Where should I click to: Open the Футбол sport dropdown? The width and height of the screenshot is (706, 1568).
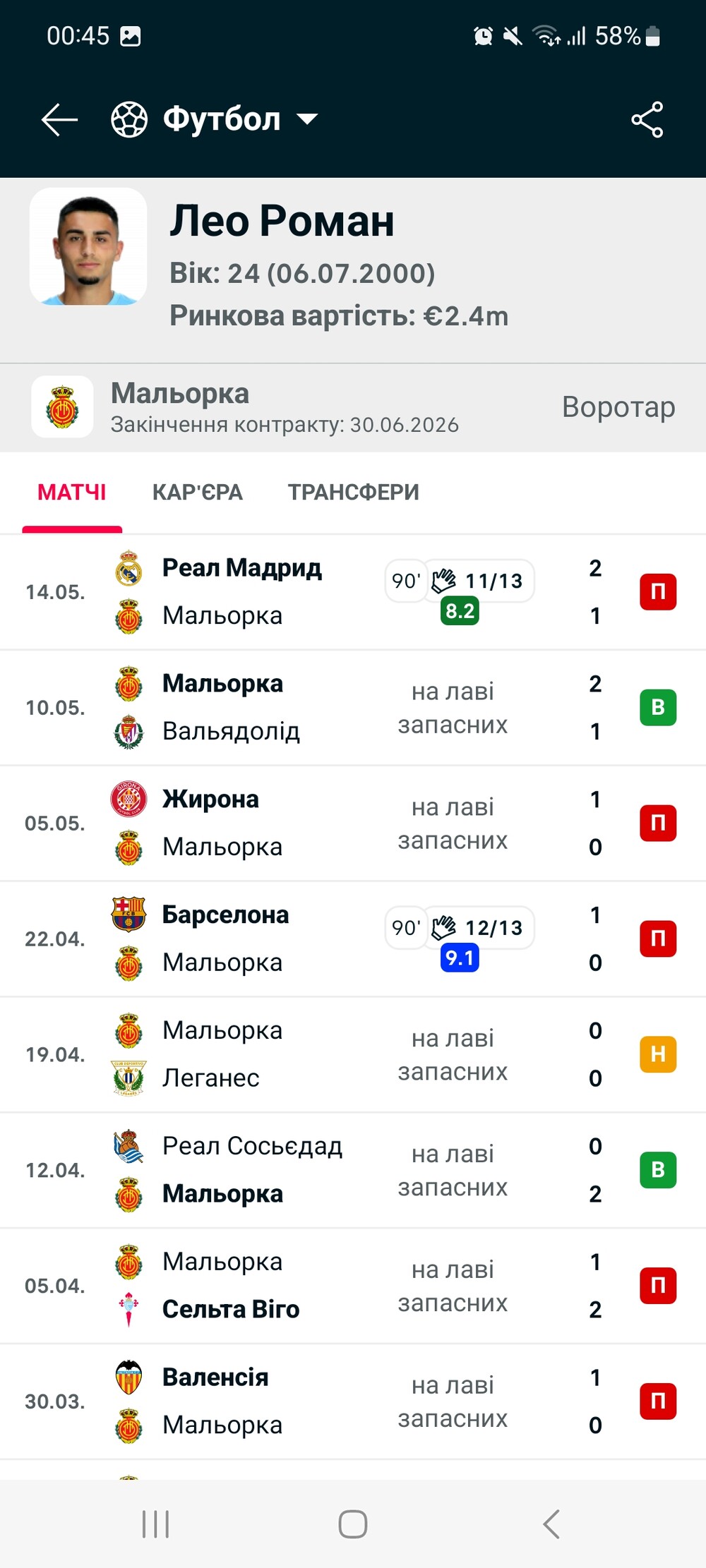(x=215, y=119)
